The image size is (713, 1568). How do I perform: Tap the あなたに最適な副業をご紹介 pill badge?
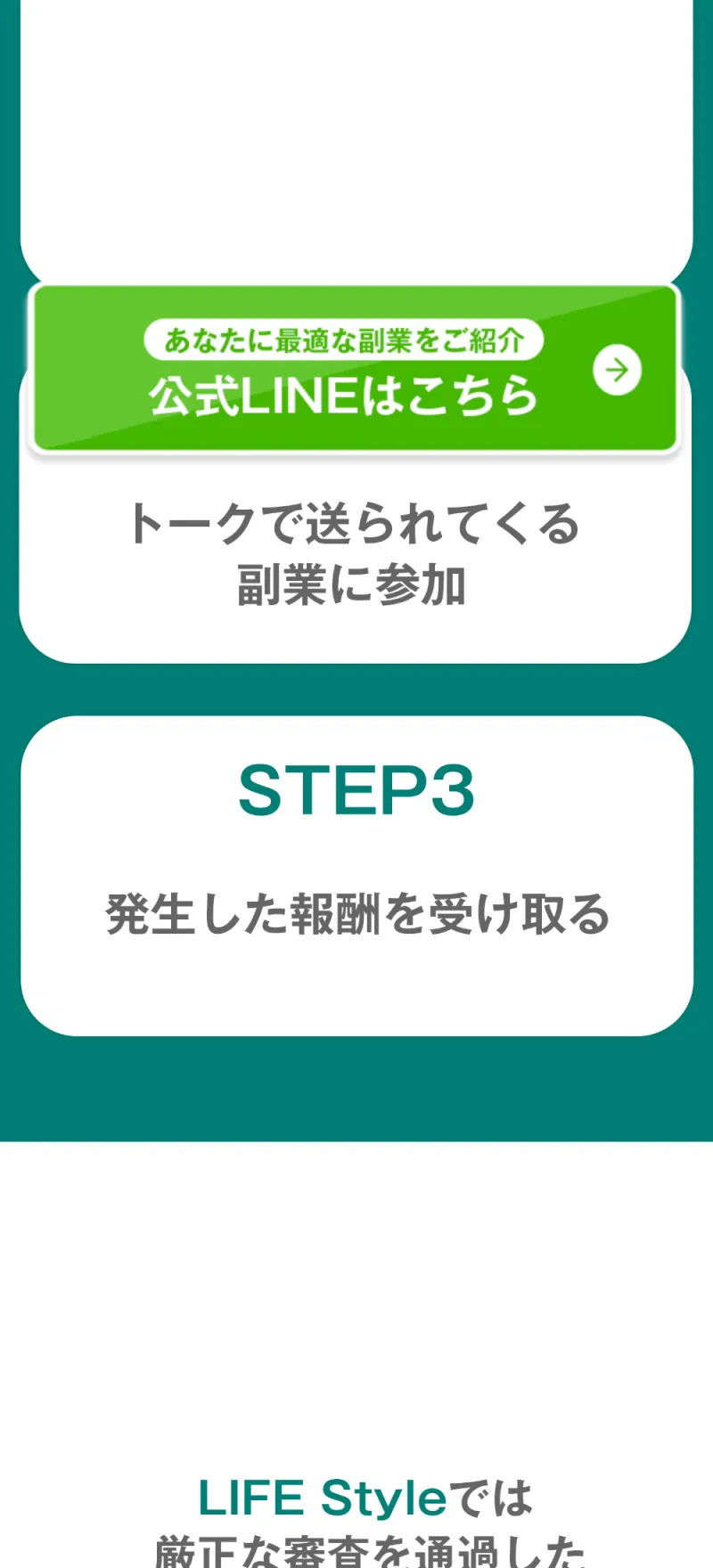[343, 339]
